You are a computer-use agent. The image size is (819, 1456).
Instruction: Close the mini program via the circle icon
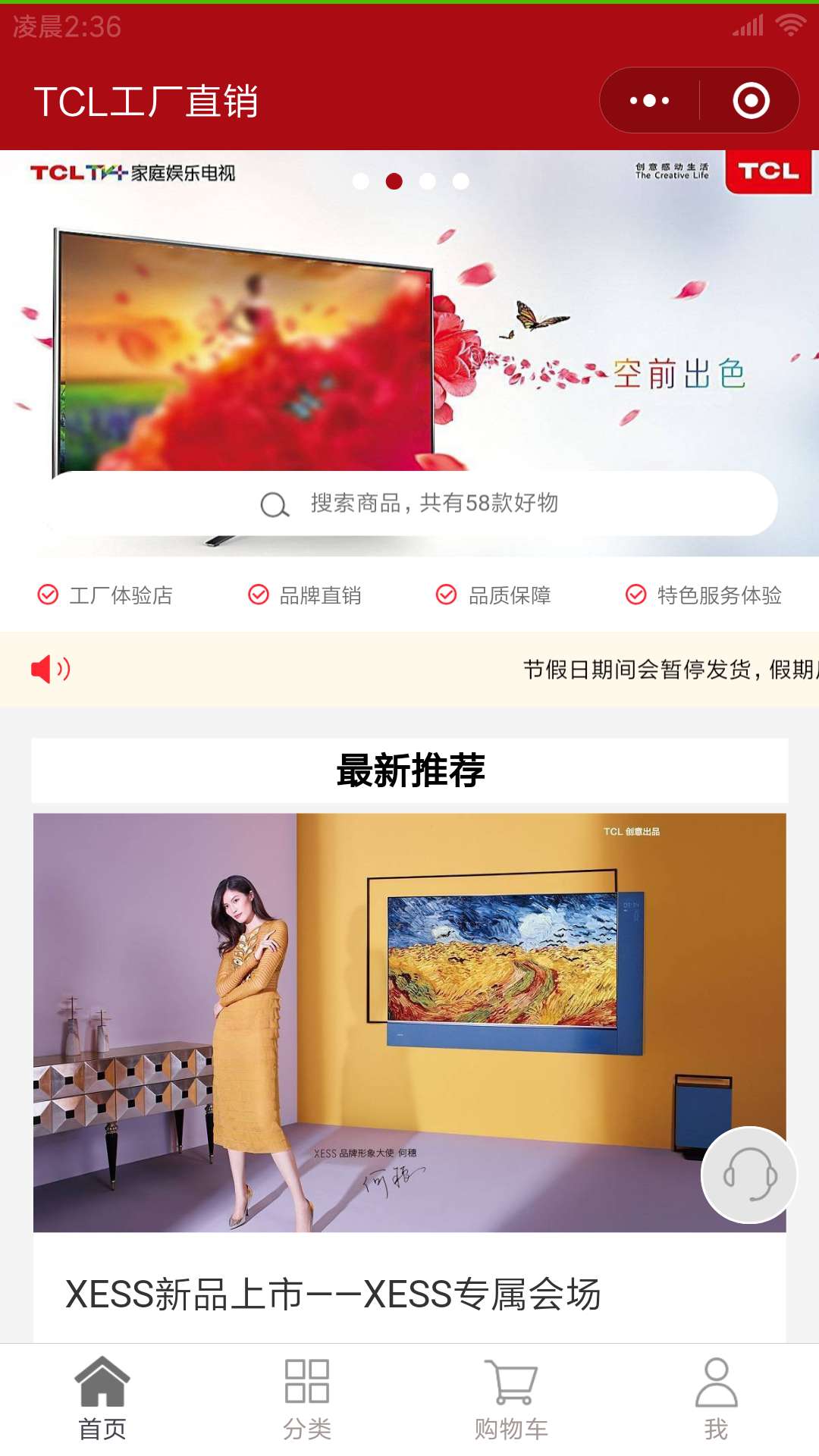pyautogui.click(x=751, y=101)
